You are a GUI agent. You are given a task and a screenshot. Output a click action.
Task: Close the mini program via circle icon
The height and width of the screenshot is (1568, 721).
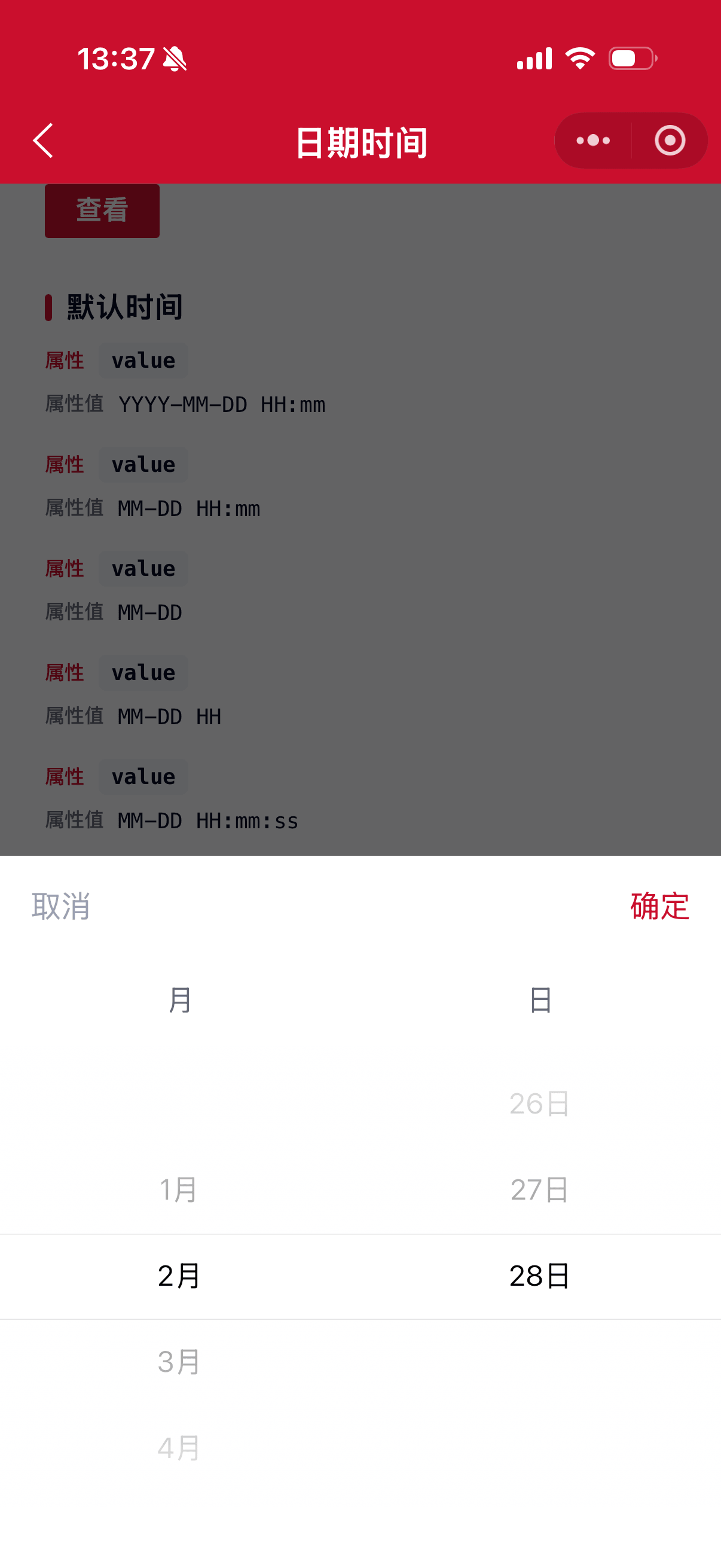(670, 141)
